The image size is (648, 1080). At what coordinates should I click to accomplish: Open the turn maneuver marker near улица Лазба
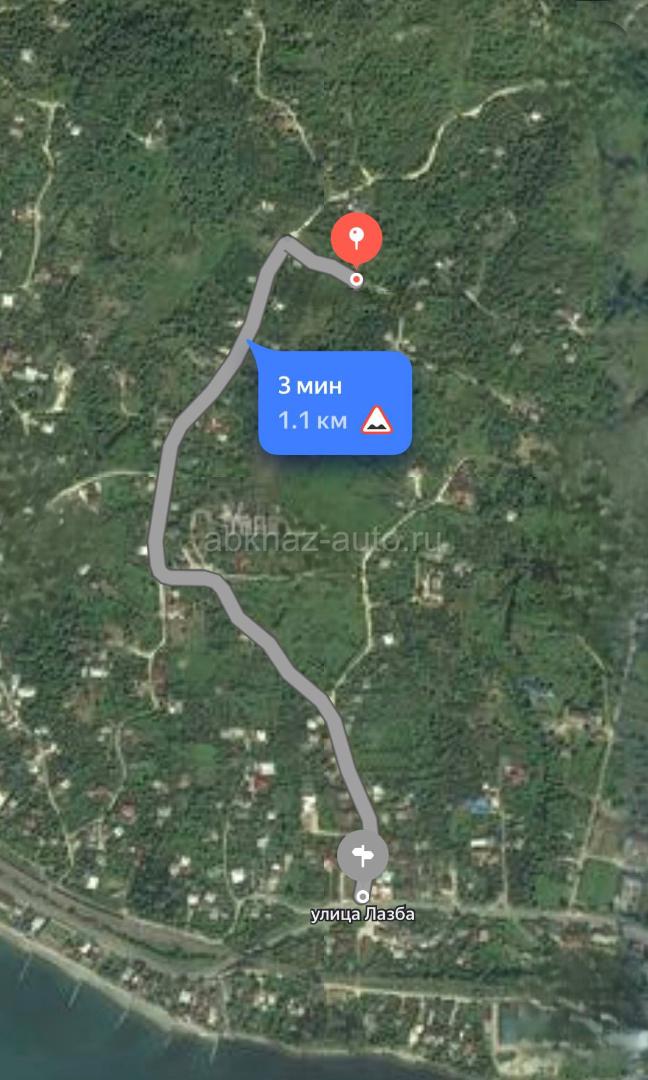coord(362,857)
